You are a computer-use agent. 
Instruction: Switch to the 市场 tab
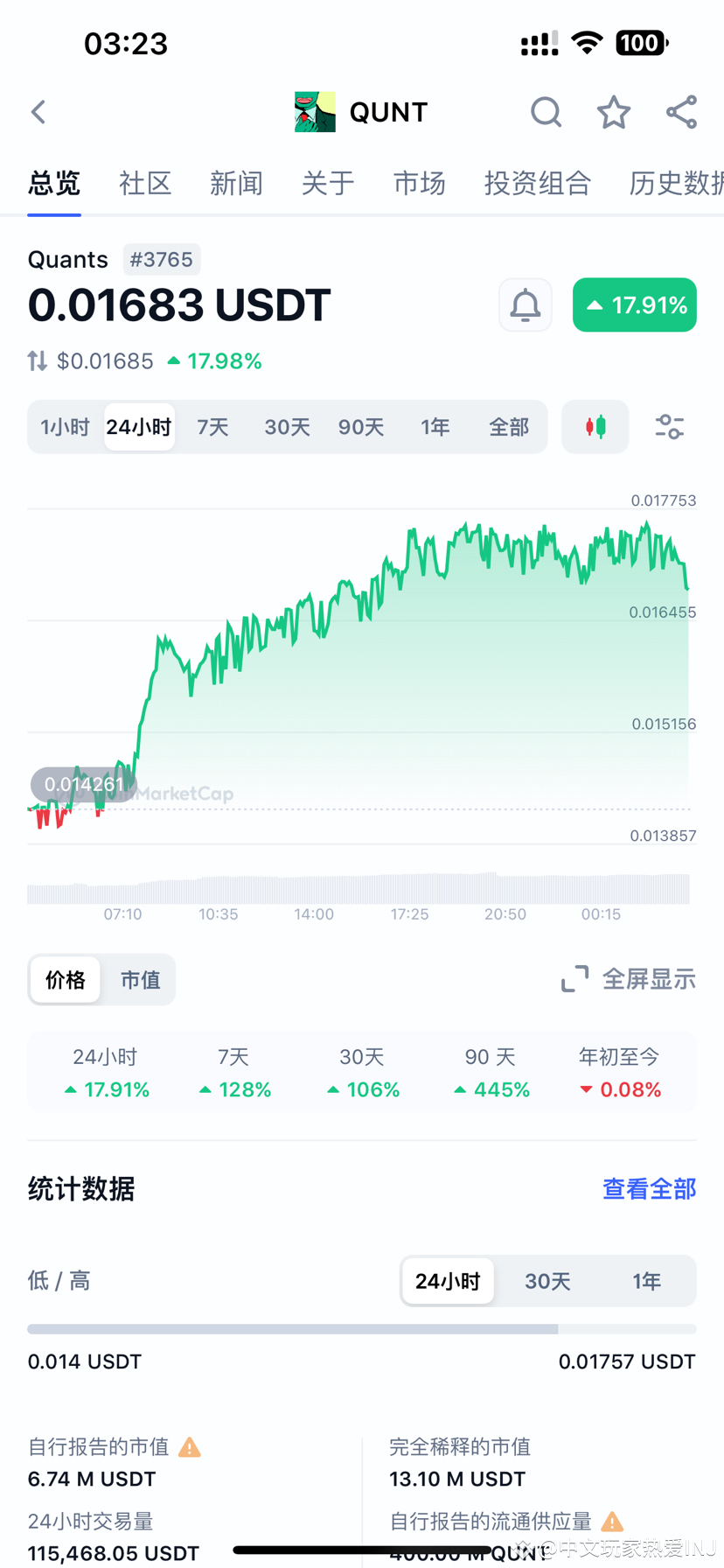point(419,184)
